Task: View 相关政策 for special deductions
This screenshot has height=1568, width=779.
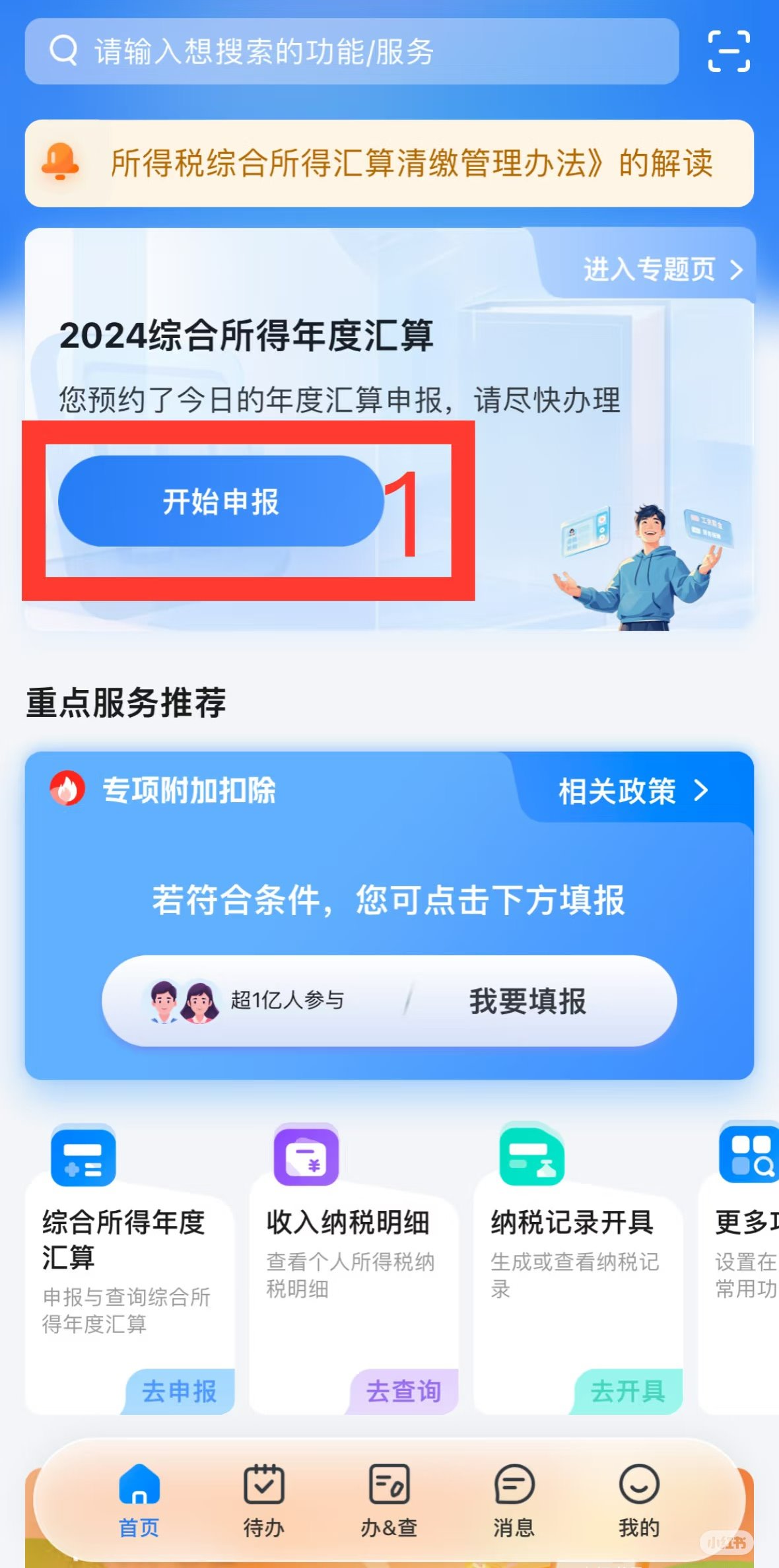Action: coord(632,790)
